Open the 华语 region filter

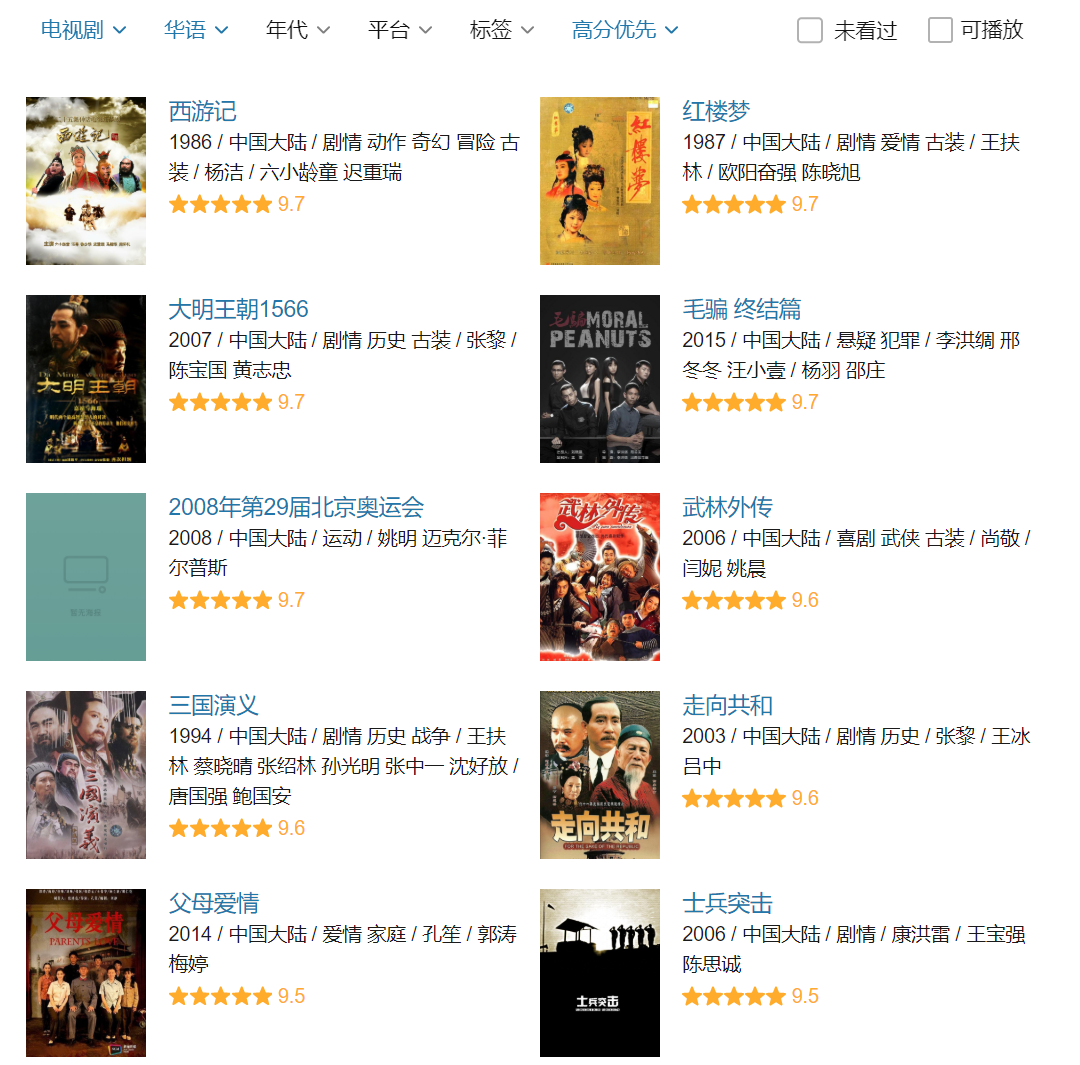click(x=196, y=30)
